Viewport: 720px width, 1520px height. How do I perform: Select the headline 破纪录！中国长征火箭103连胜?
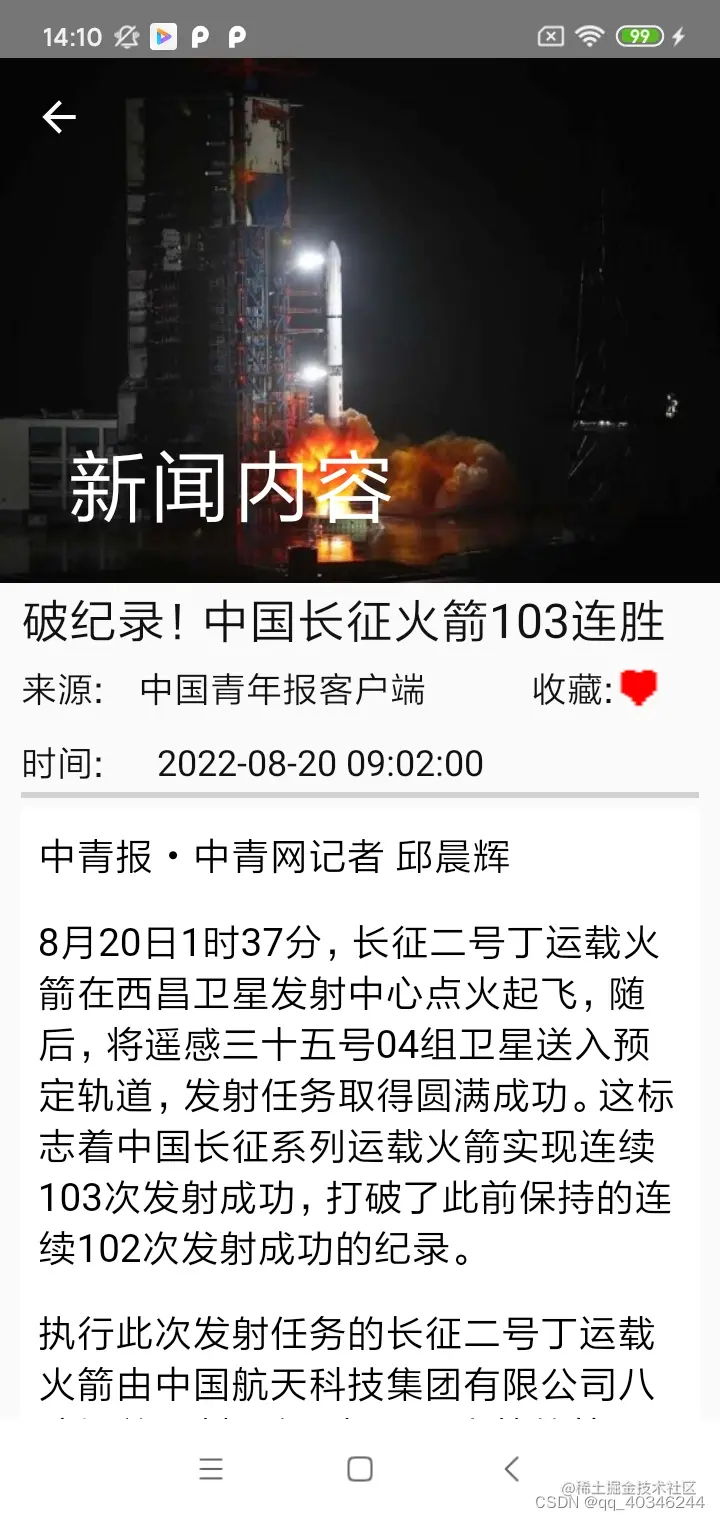[x=343, y=621]
